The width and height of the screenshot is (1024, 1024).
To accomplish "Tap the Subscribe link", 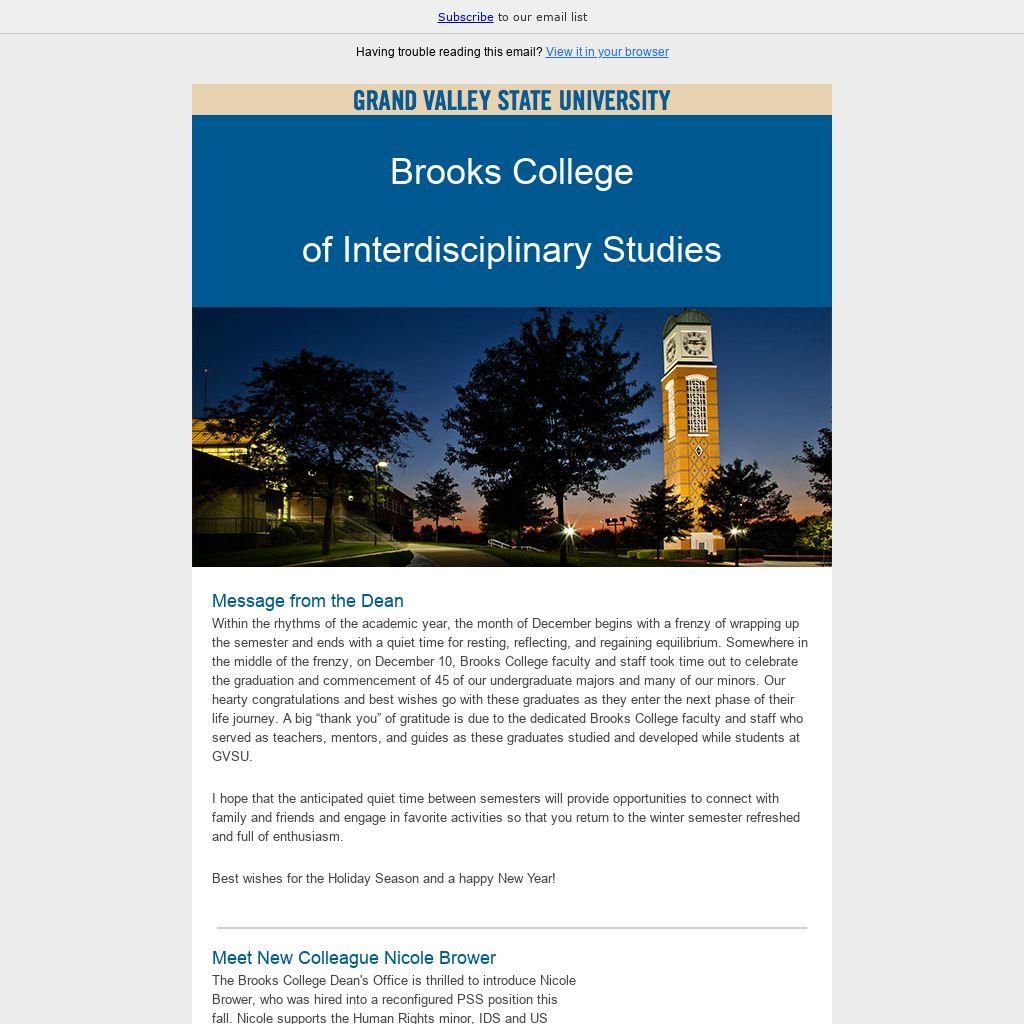I will point(465,17).
